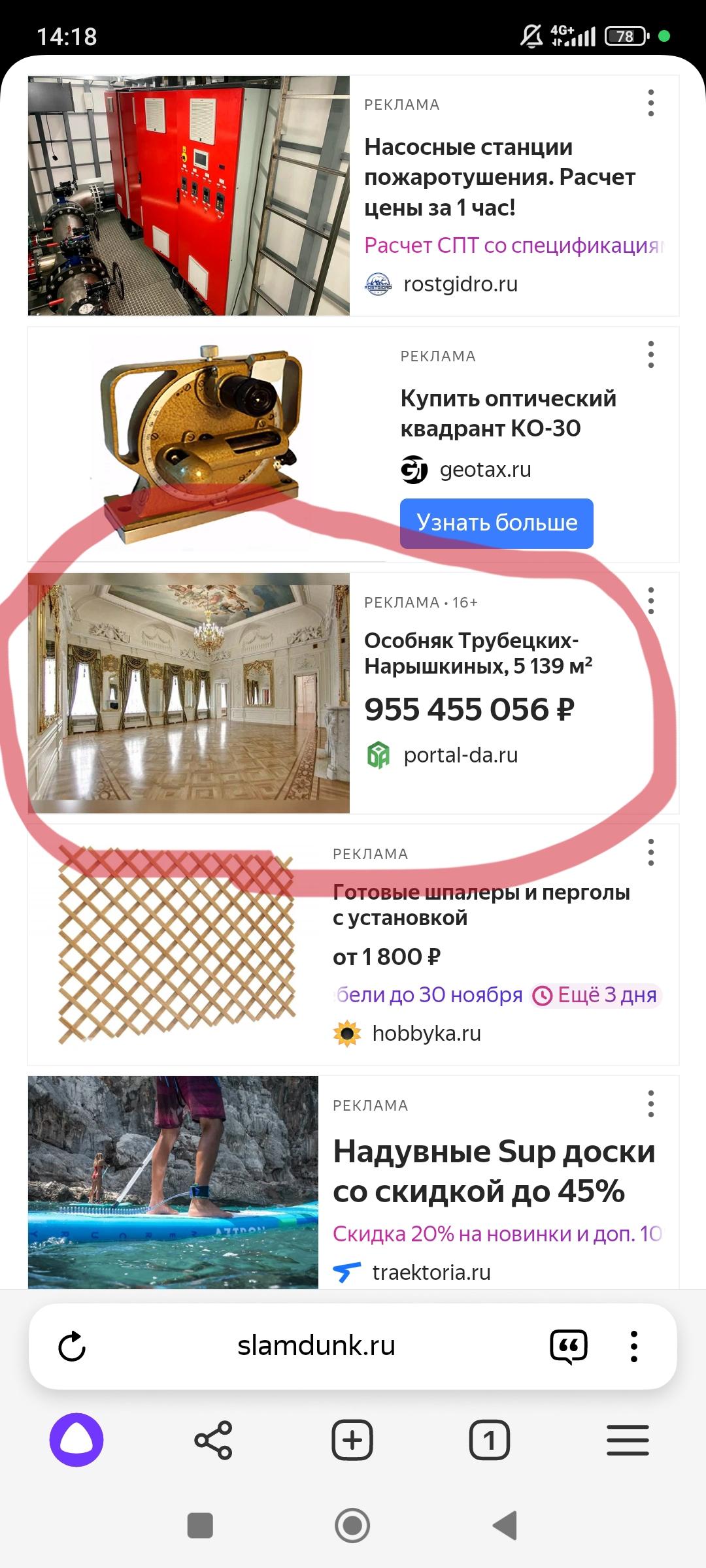Open options menu for rostgidro.ru ad
Image resolution: width=706 pixels, height=1568 pixels.
click(x=650, y=103)
